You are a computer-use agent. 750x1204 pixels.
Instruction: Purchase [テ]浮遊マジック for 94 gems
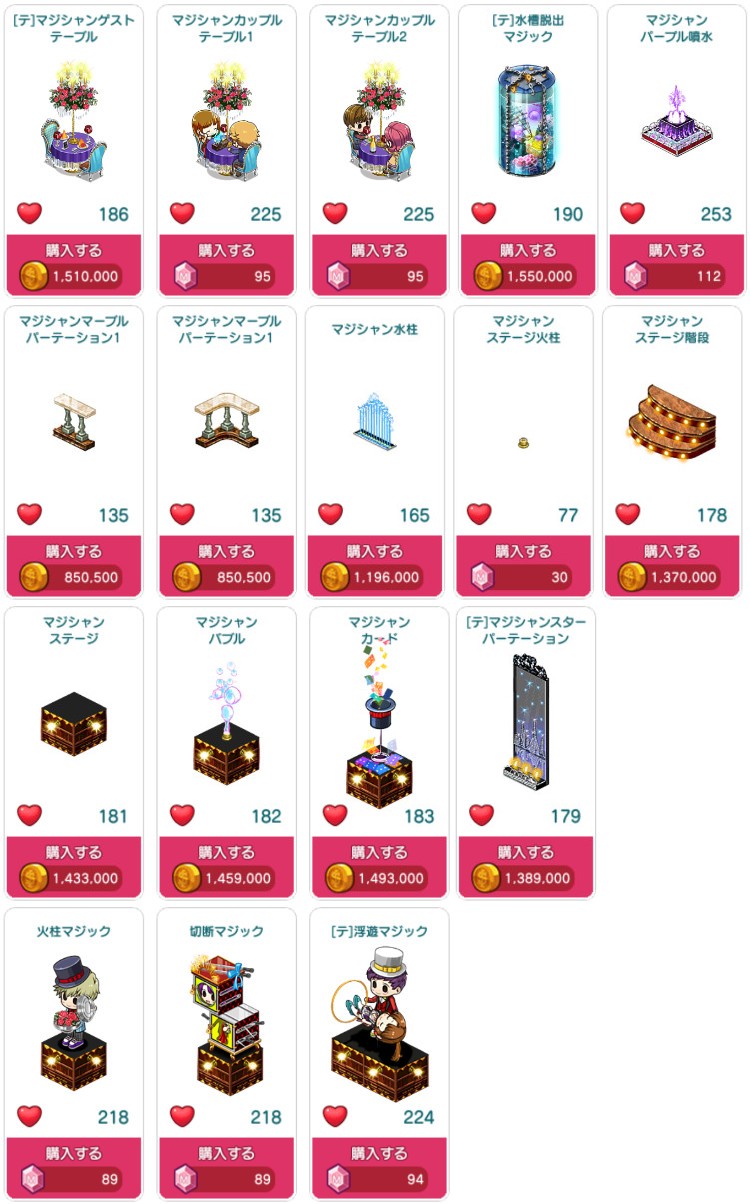pyautogui.click(x=379, y=1167)
